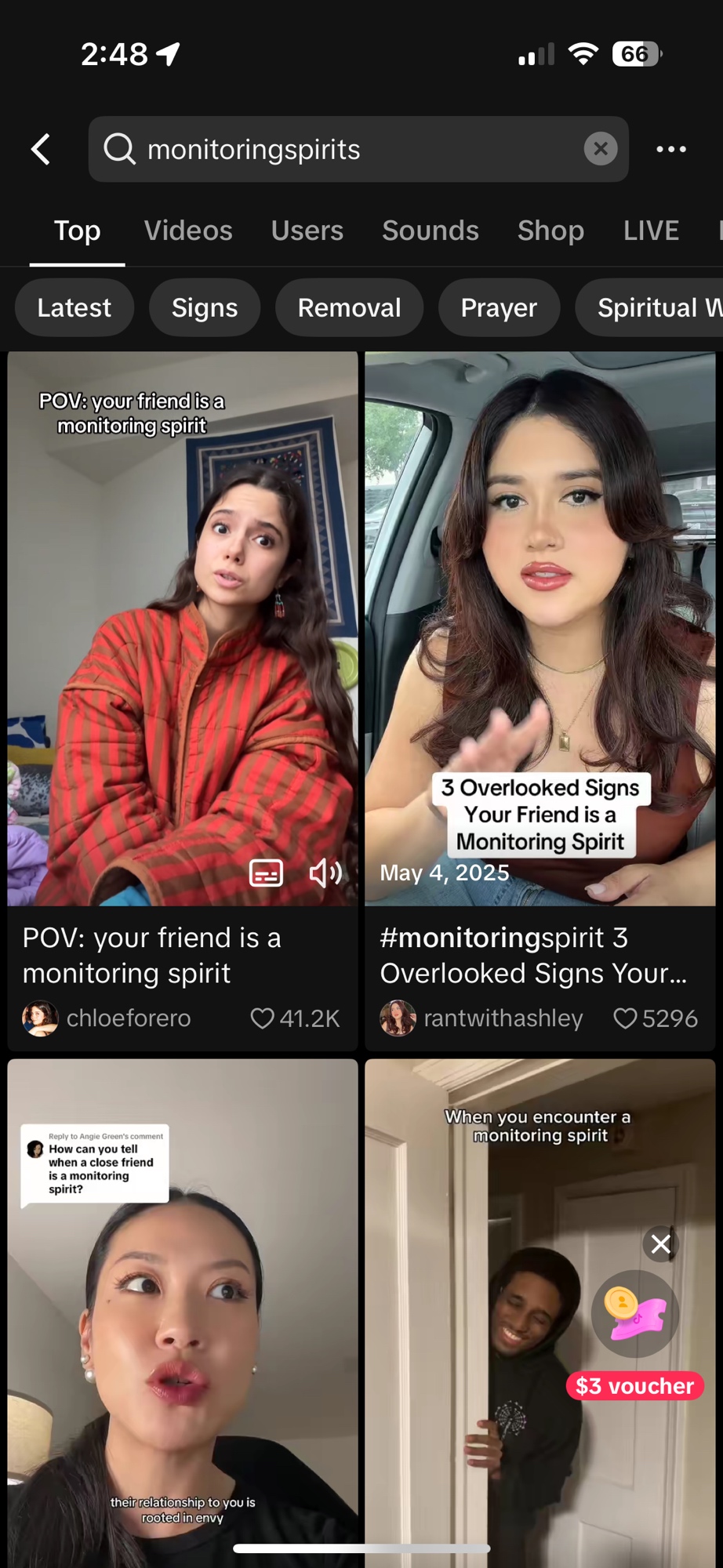Switch to the Videos tab
The height and width of the screenshot is (1568, 723).
(188, 230)
